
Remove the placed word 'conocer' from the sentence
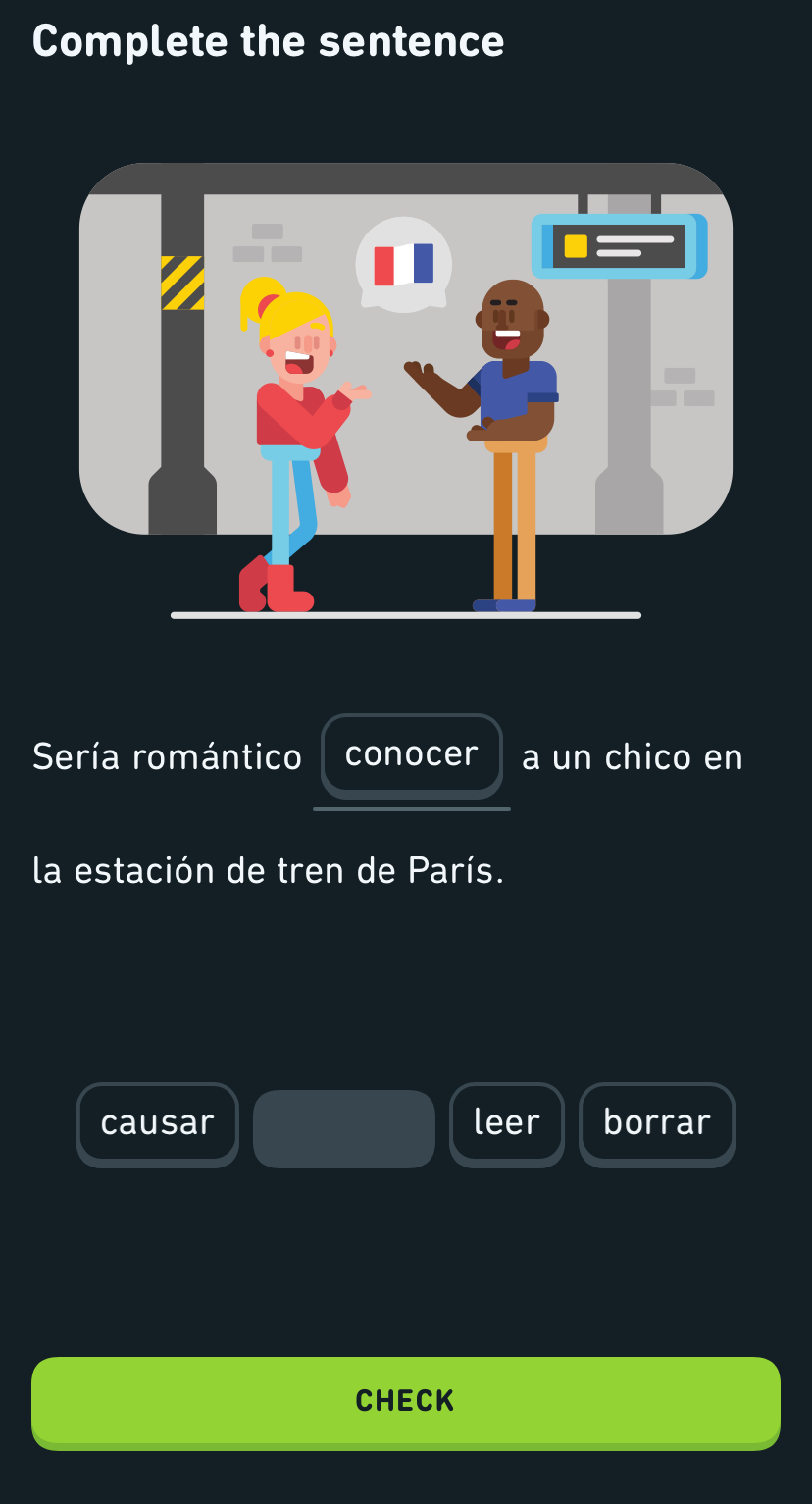412,755
